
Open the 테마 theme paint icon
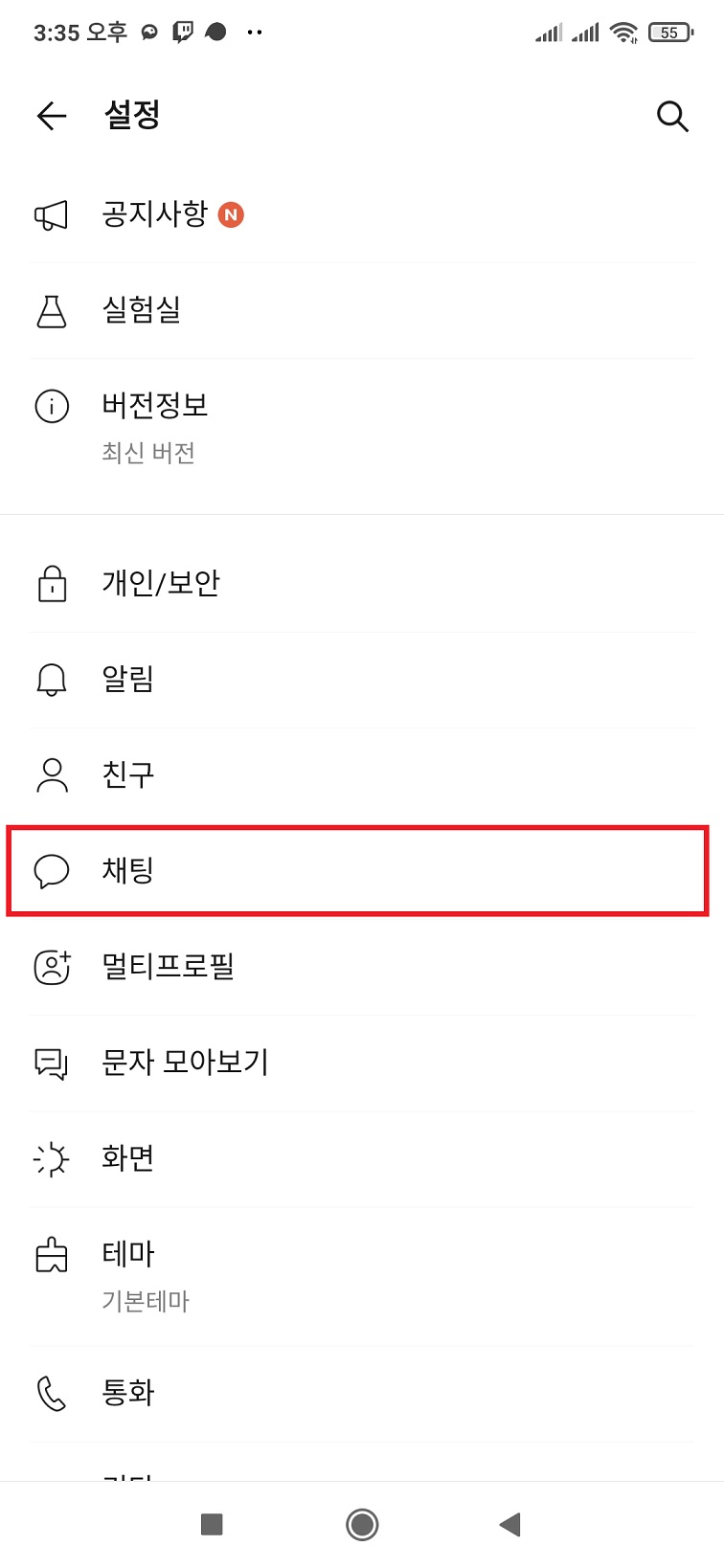(x=52, y=1254)
